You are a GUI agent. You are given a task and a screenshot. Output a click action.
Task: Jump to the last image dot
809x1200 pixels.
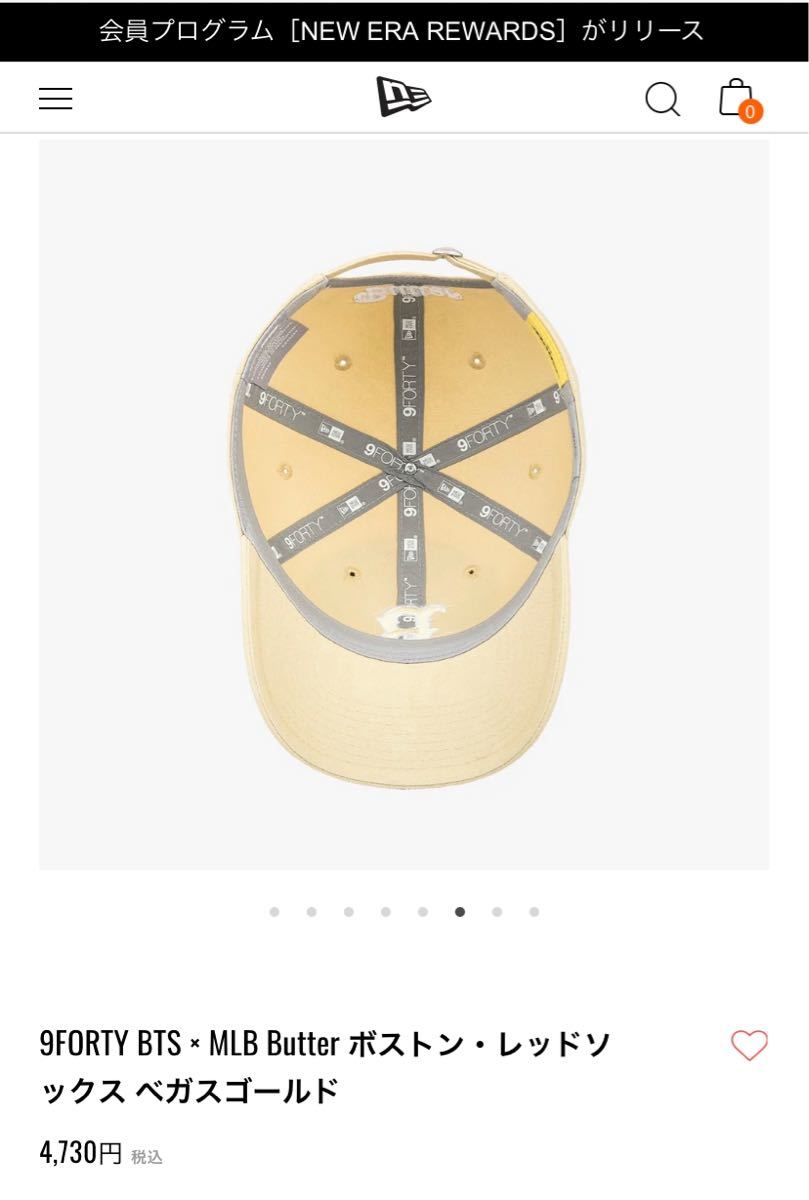point(534,911)
